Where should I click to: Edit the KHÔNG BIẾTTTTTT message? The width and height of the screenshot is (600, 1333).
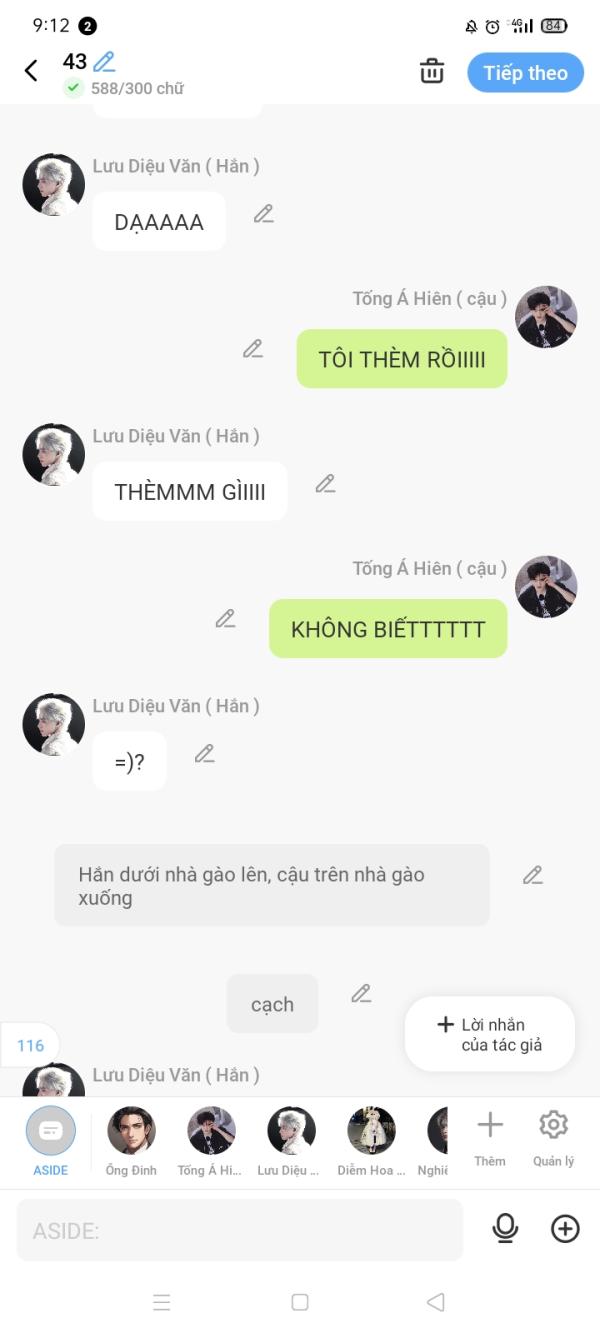click(x=225, y=619)
